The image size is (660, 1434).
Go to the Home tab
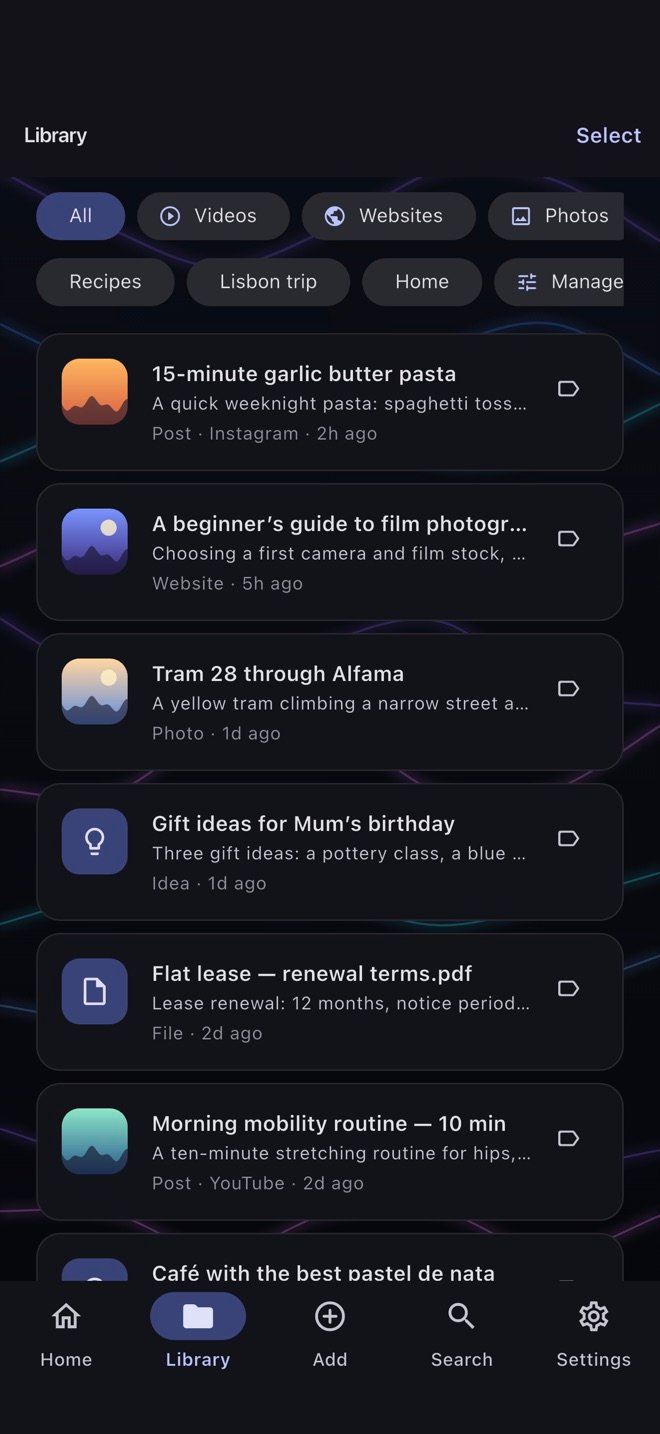66,1334
